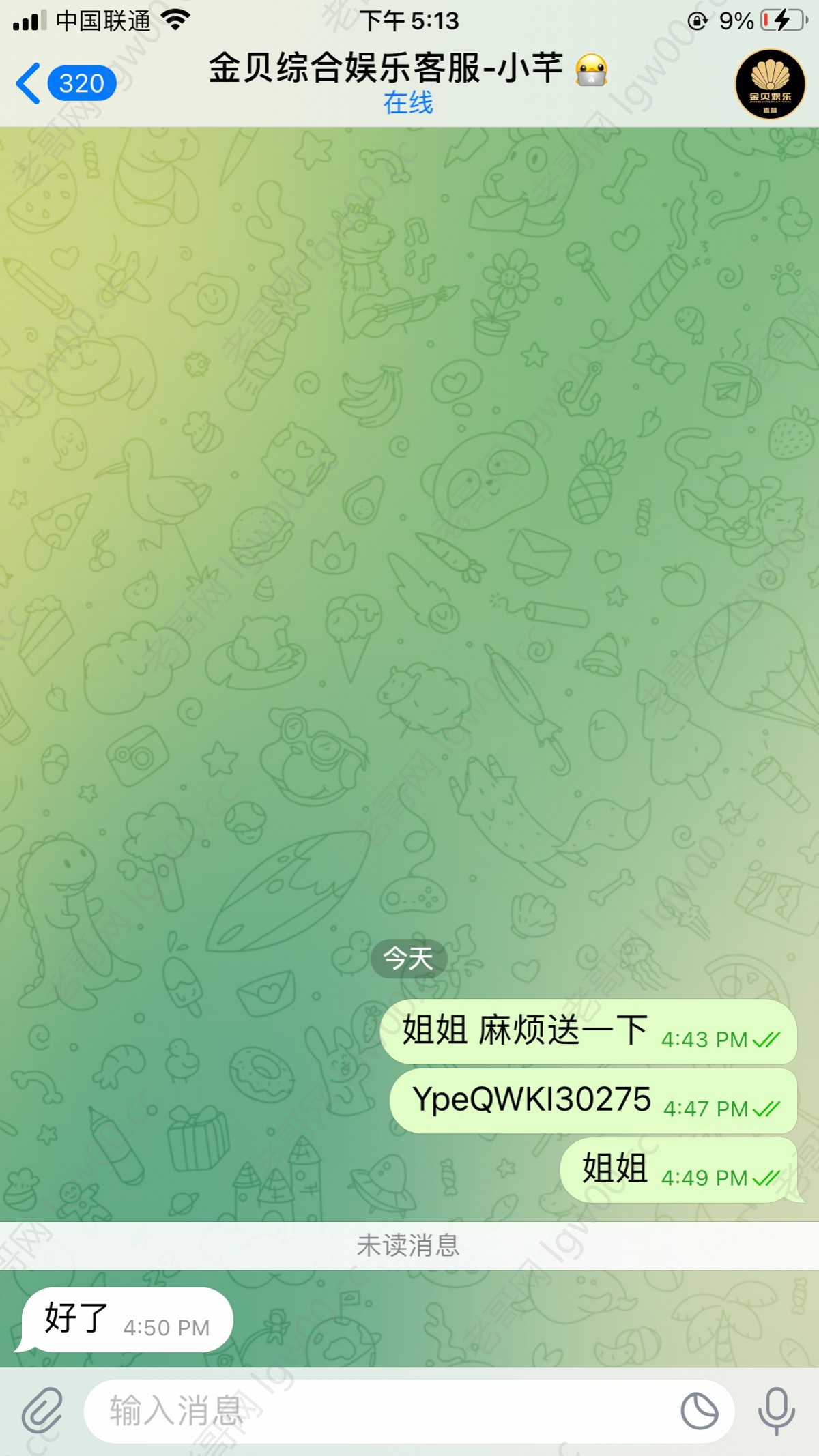Viewport: 819px width, 1456px height.
Task: Open the sticker panel icon
Action: [x=700, y=1411]
